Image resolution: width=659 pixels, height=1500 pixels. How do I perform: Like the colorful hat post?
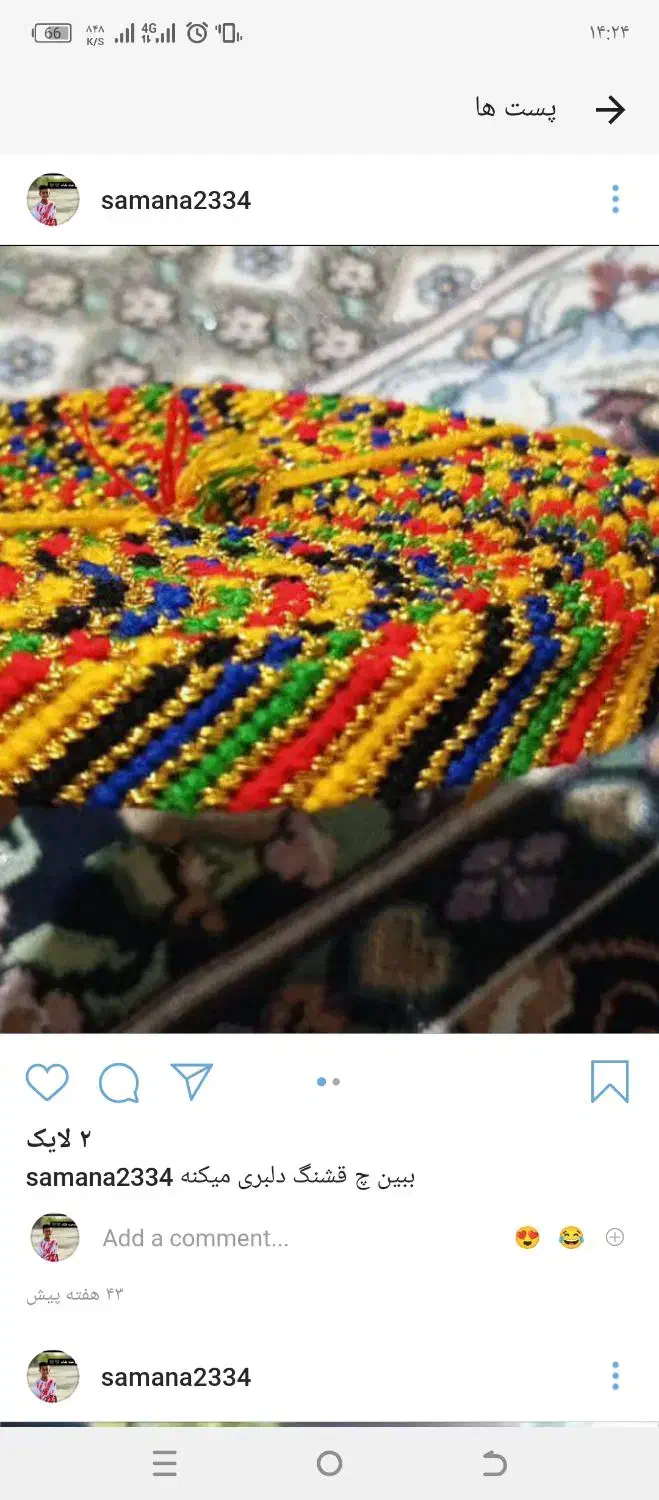(x=47, y=1082)
